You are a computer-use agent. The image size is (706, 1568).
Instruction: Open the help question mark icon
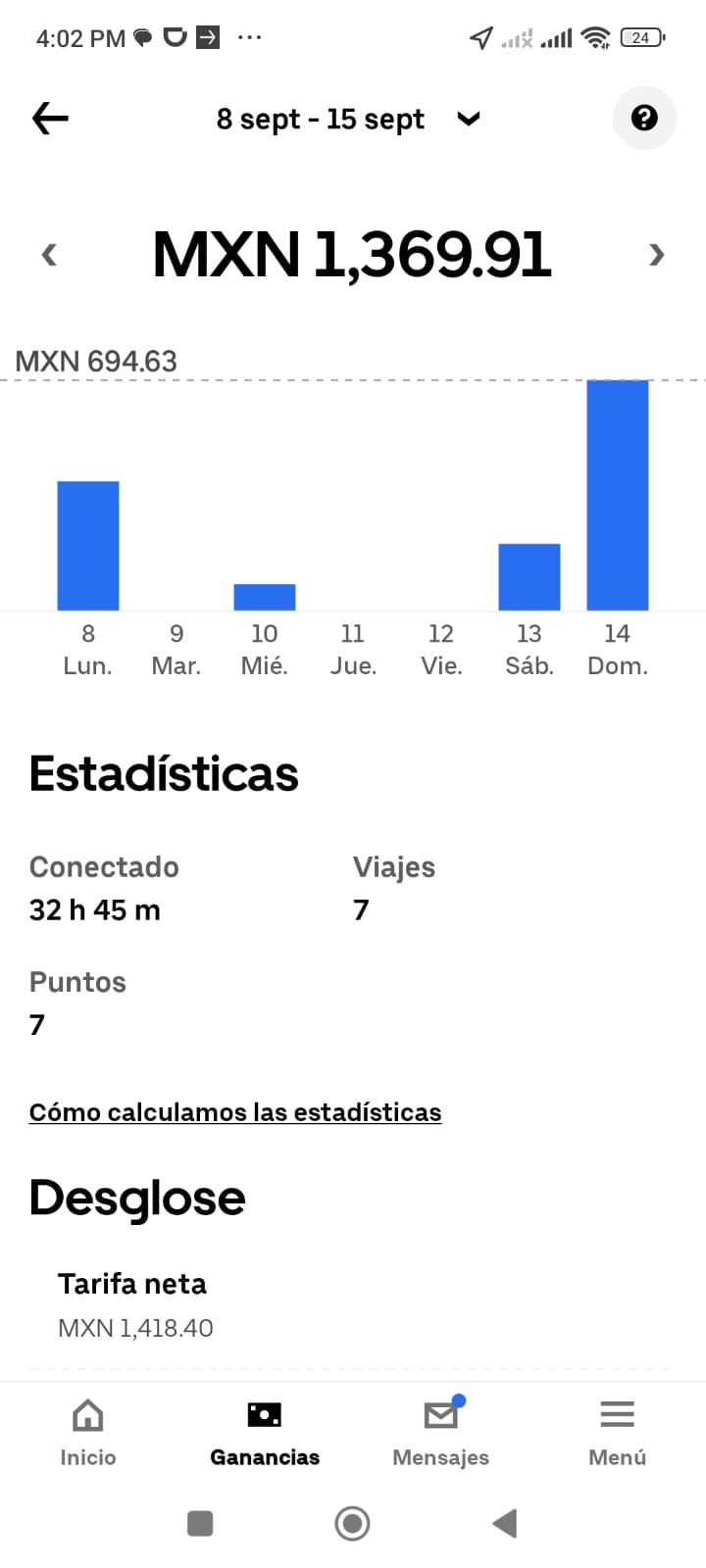[644, 119]
